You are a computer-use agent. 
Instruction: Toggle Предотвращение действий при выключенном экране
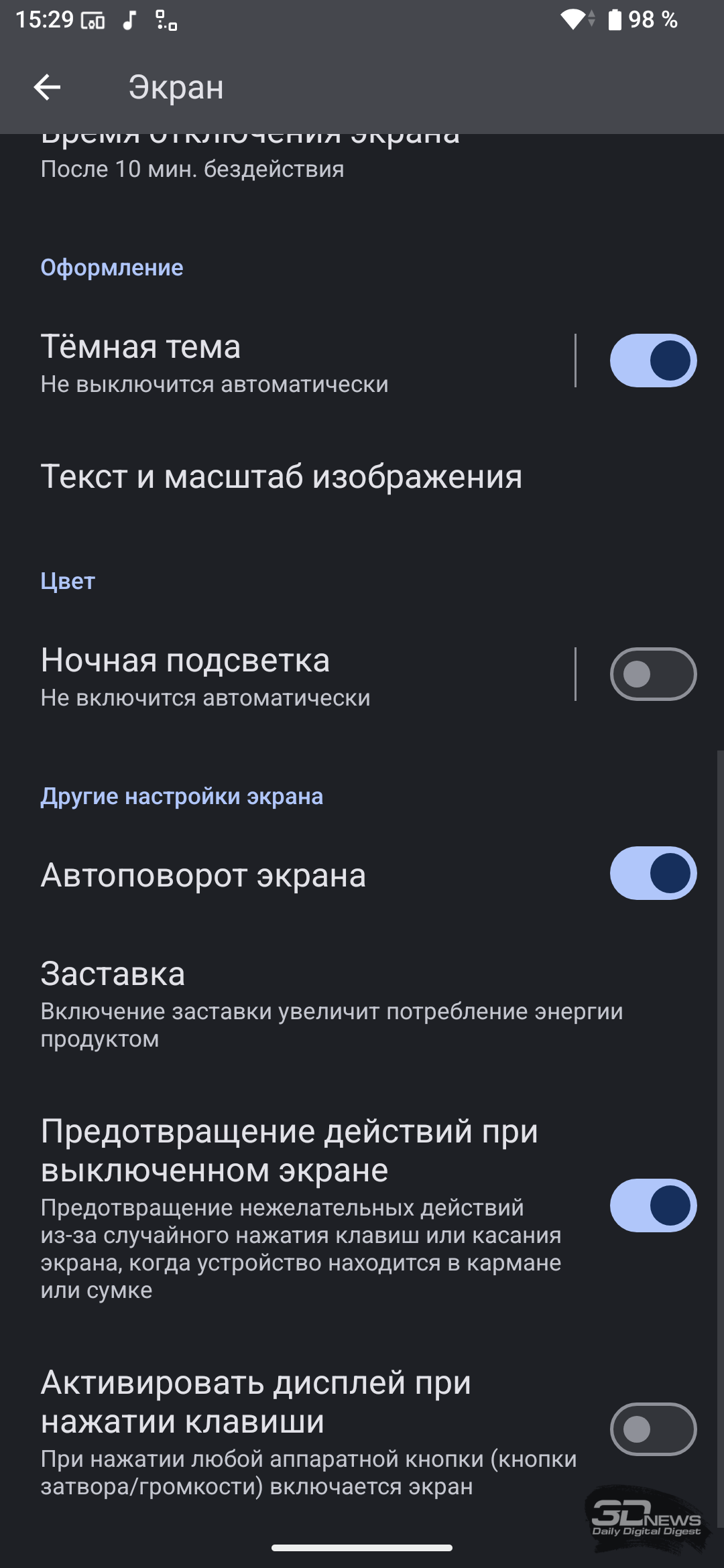[652, 1205]
